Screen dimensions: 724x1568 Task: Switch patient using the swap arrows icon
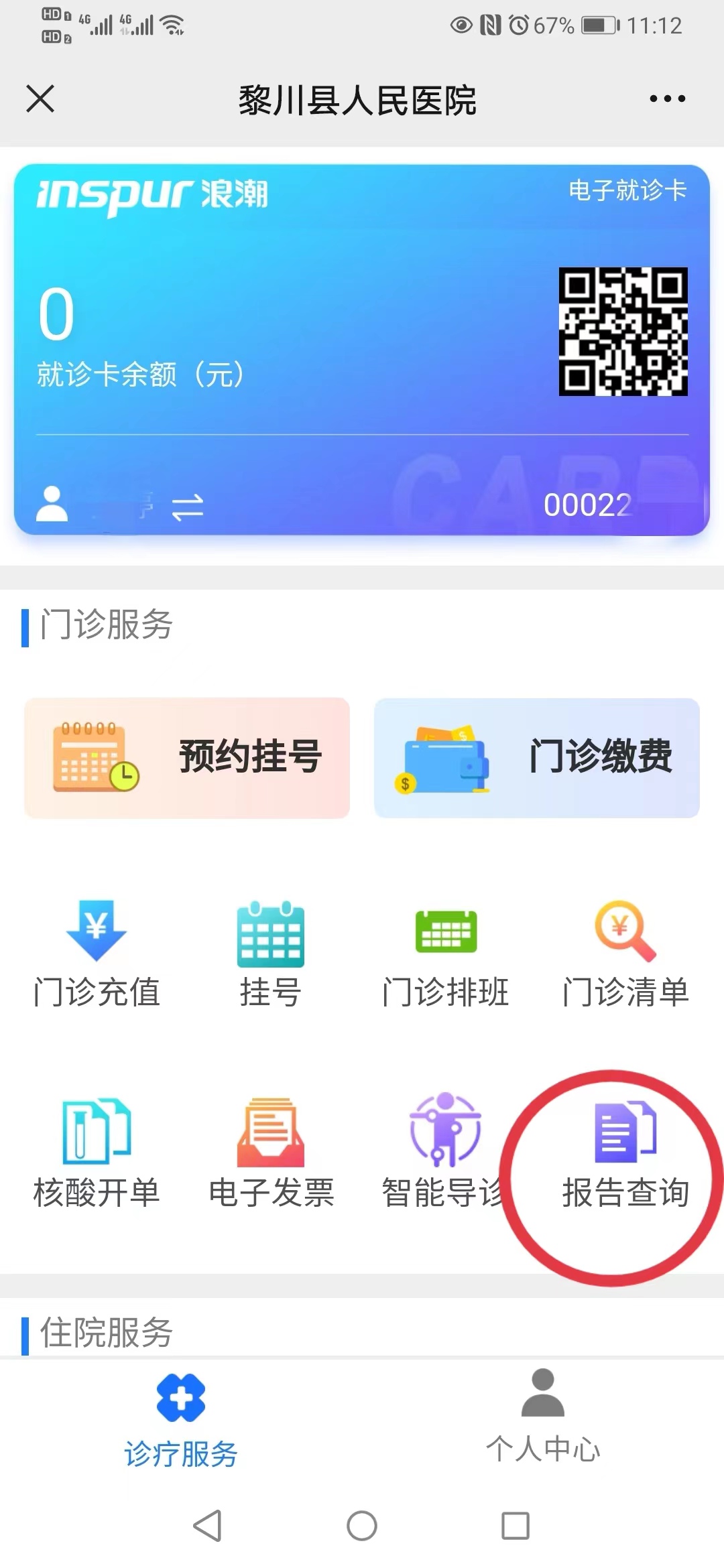(187, 507)
